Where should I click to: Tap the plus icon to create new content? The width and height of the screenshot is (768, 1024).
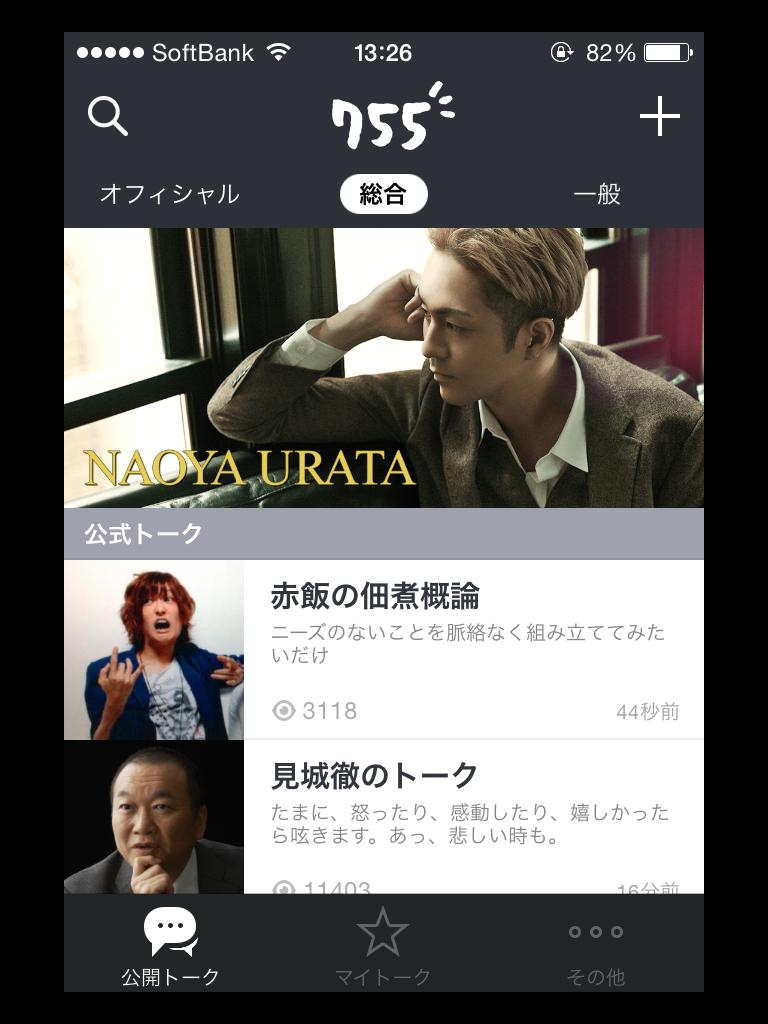coord(661,117)
